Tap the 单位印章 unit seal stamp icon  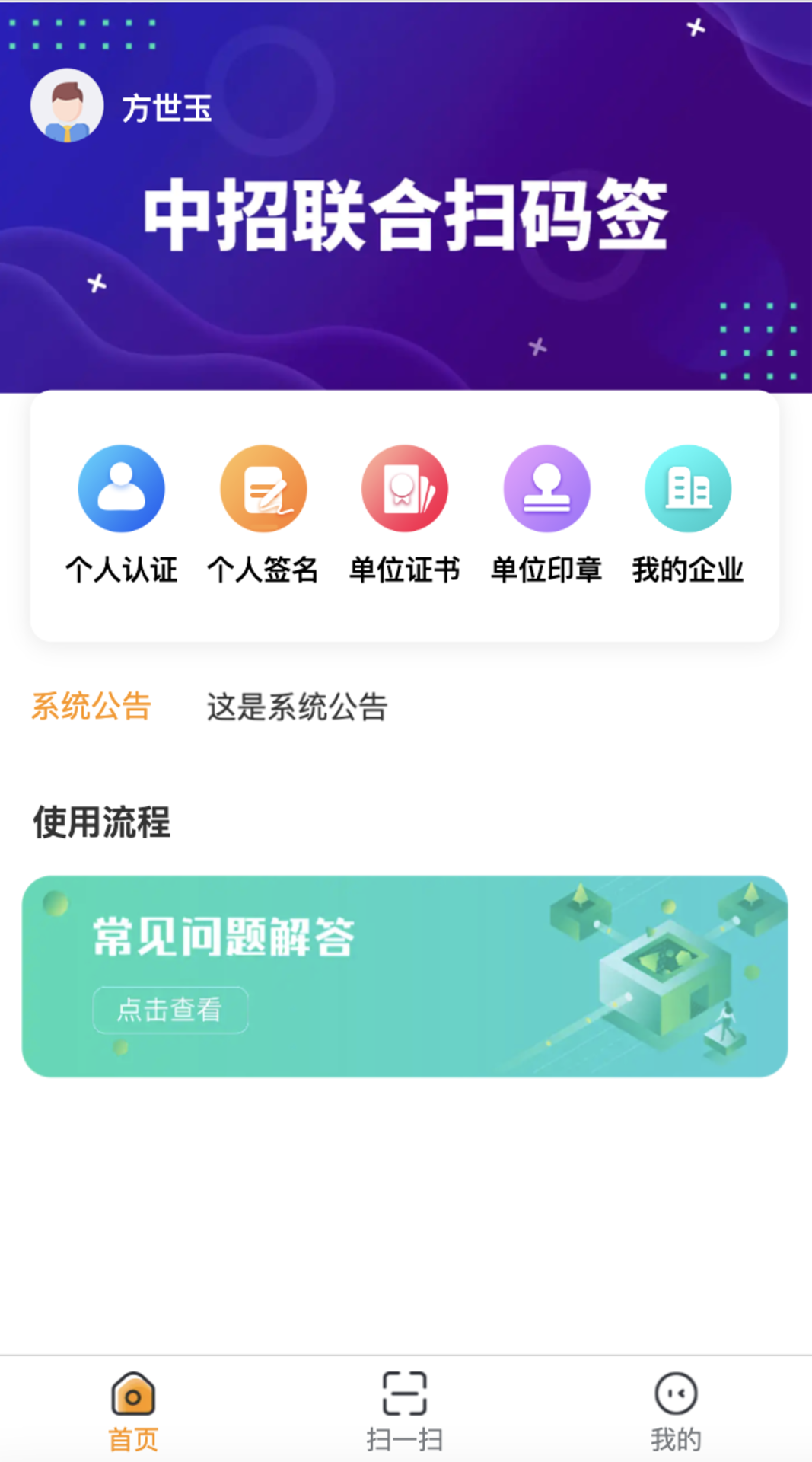(x=545, y=488)
